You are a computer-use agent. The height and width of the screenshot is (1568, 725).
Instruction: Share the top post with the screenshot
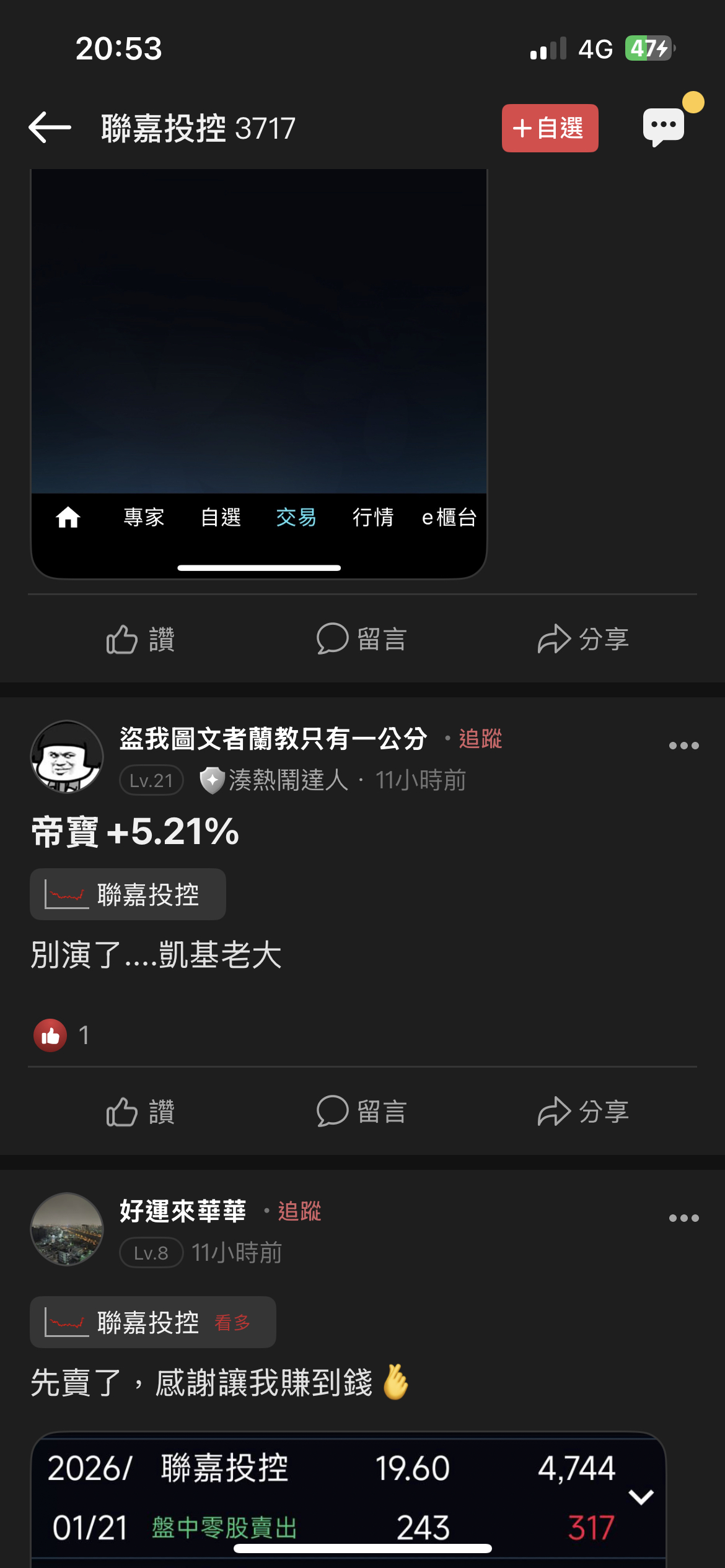pos(582,639)
